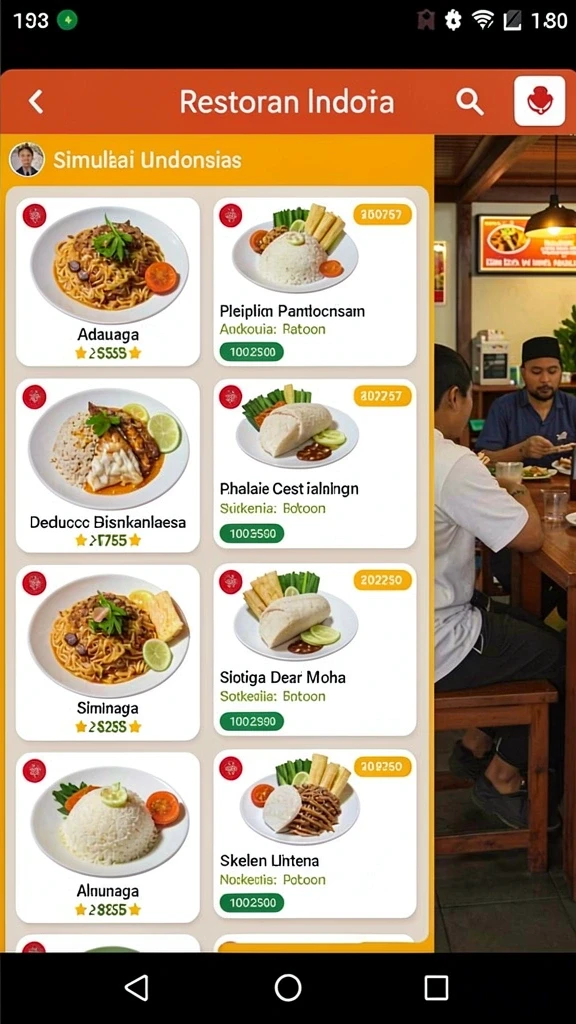Go to the system home screen
Viewport: 576px width, 1024px height.
point(288,987)
